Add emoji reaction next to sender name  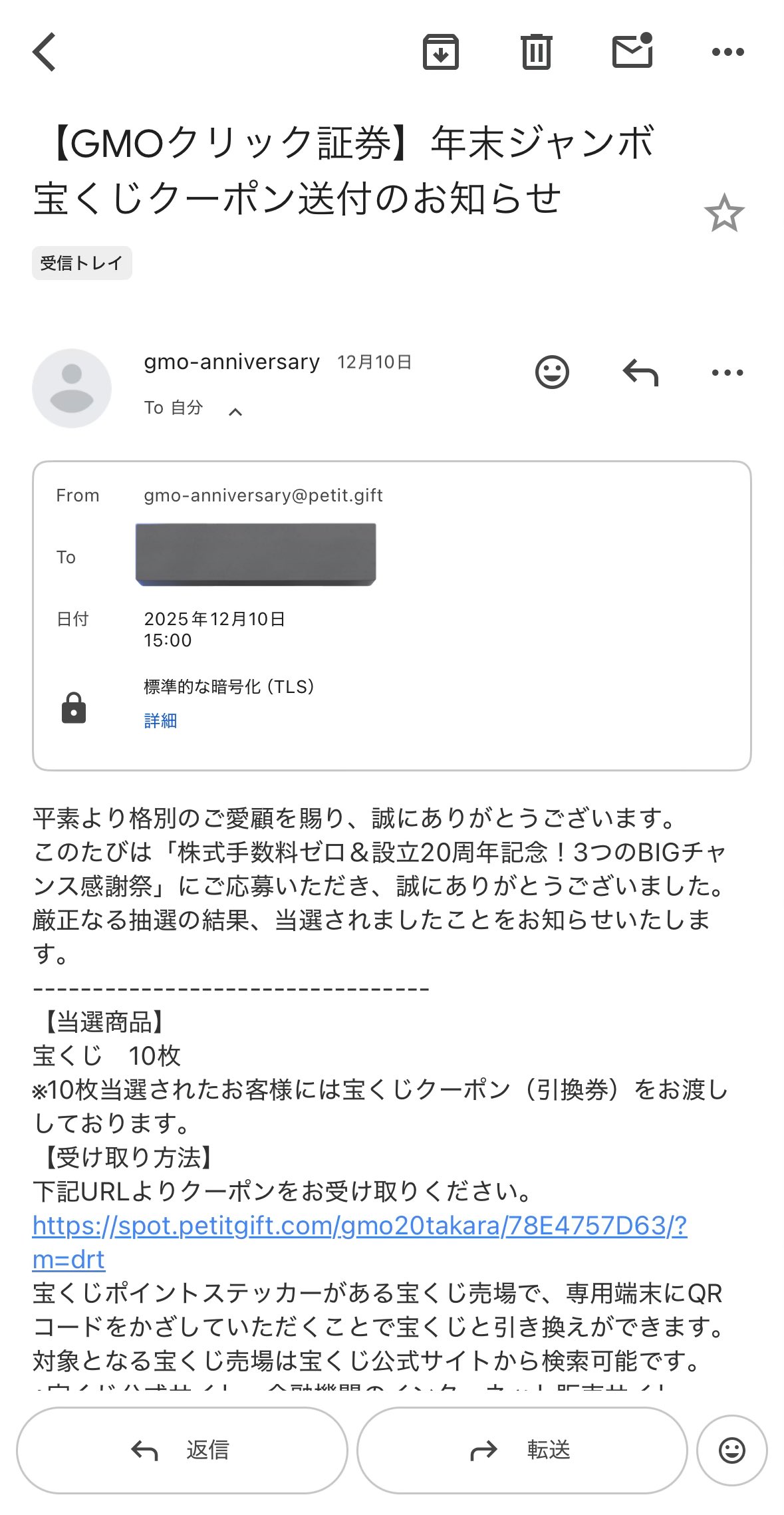pos(552,372)
